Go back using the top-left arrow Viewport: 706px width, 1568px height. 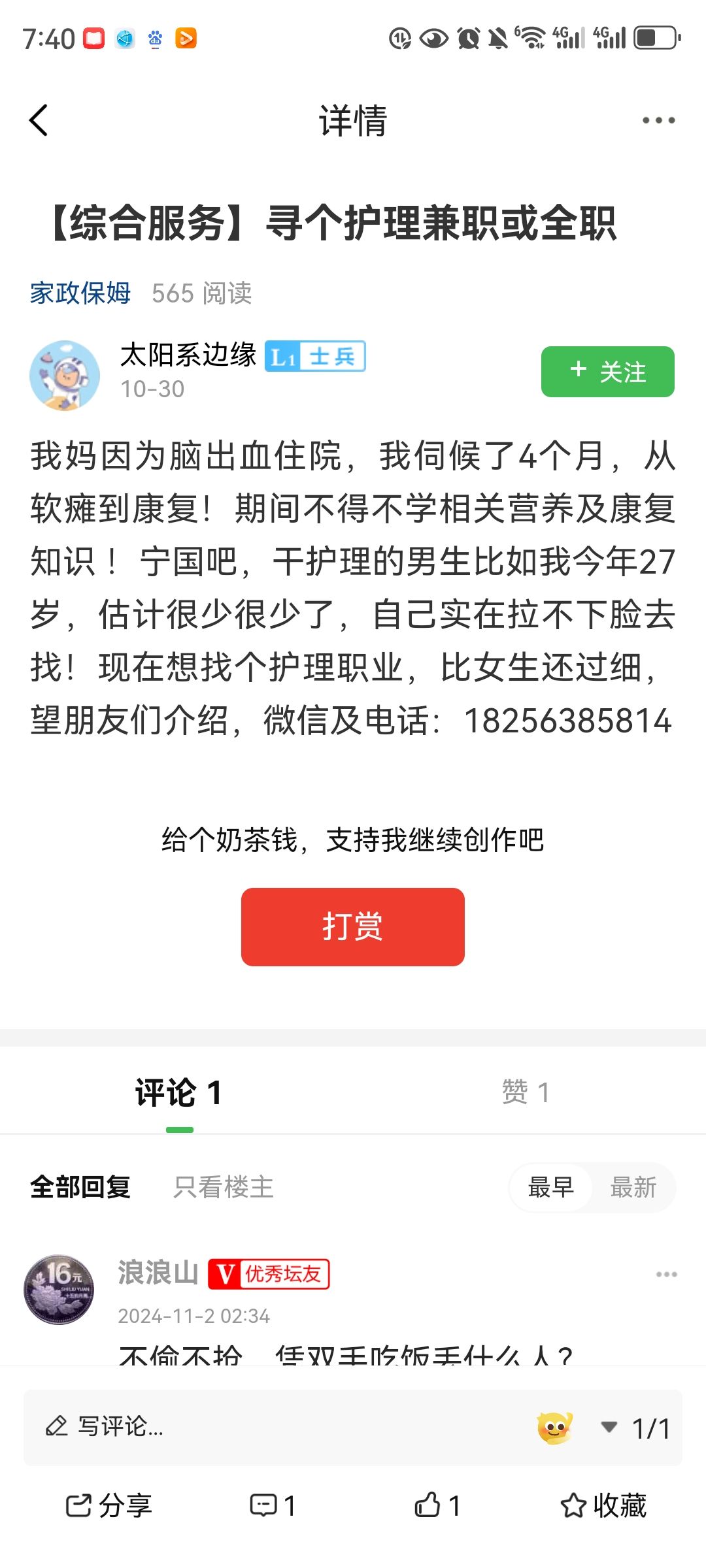pyautogui.click(x=39, y=121)
